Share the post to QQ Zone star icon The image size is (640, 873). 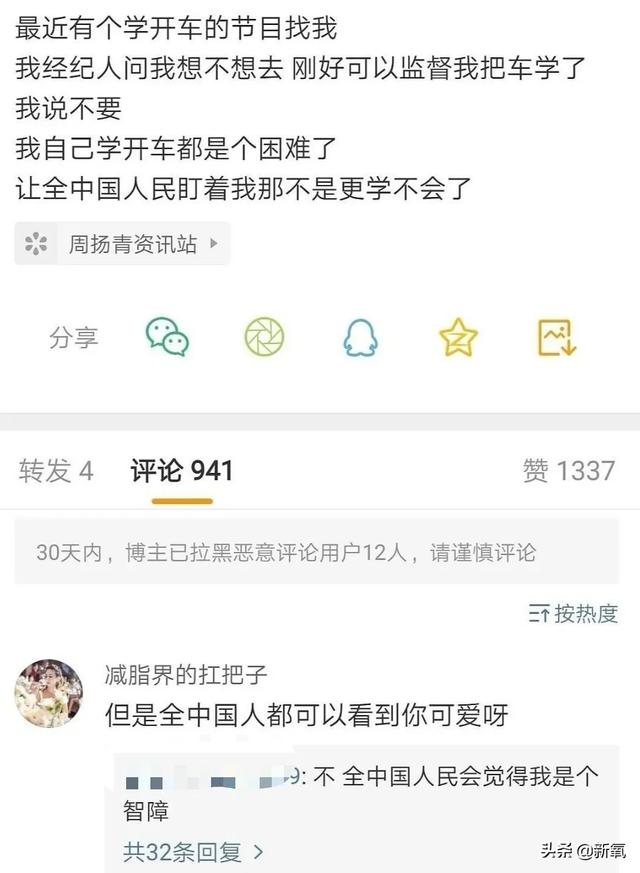458,337
